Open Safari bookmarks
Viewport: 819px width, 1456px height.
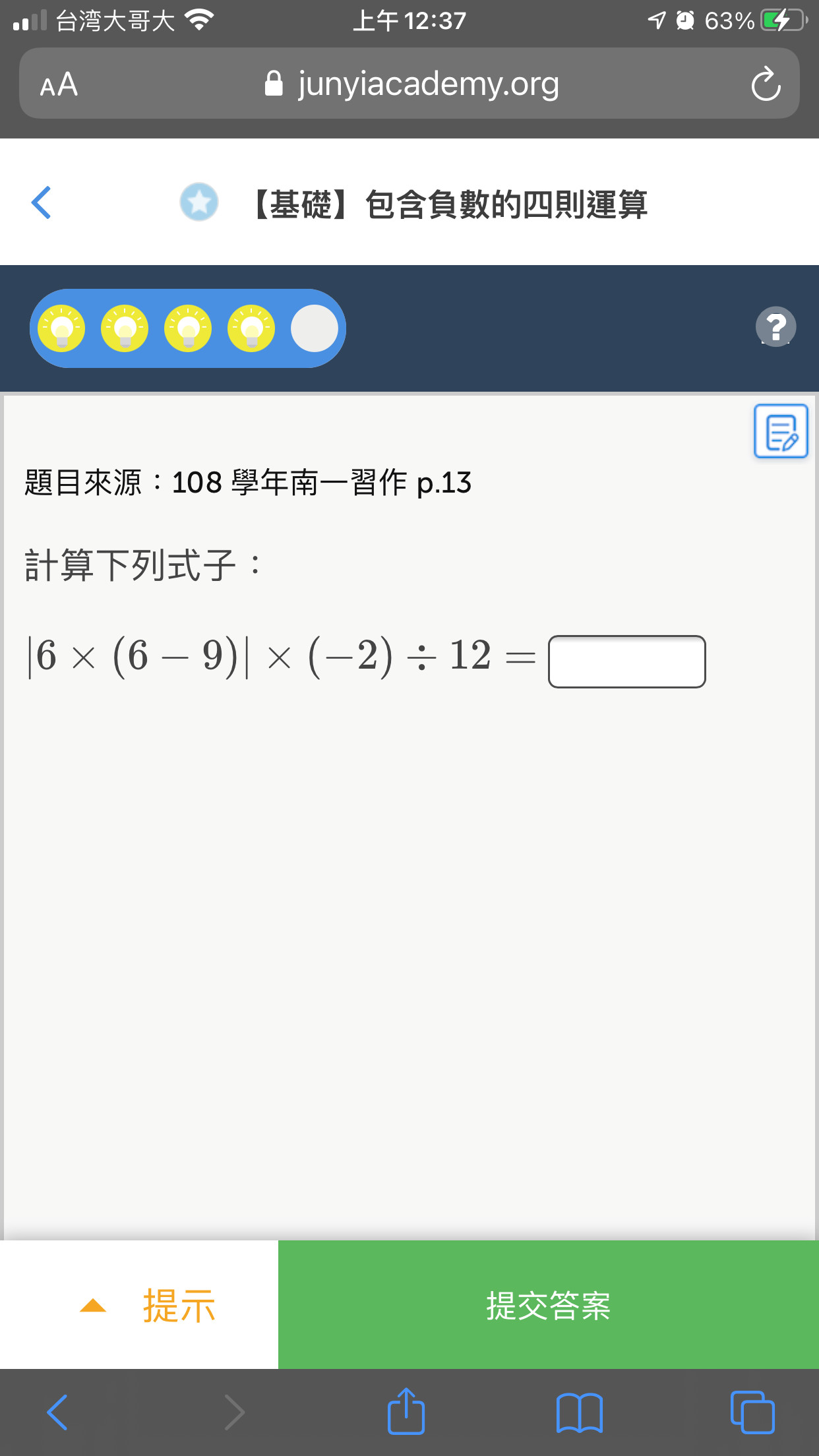[x=579, y=1412]
